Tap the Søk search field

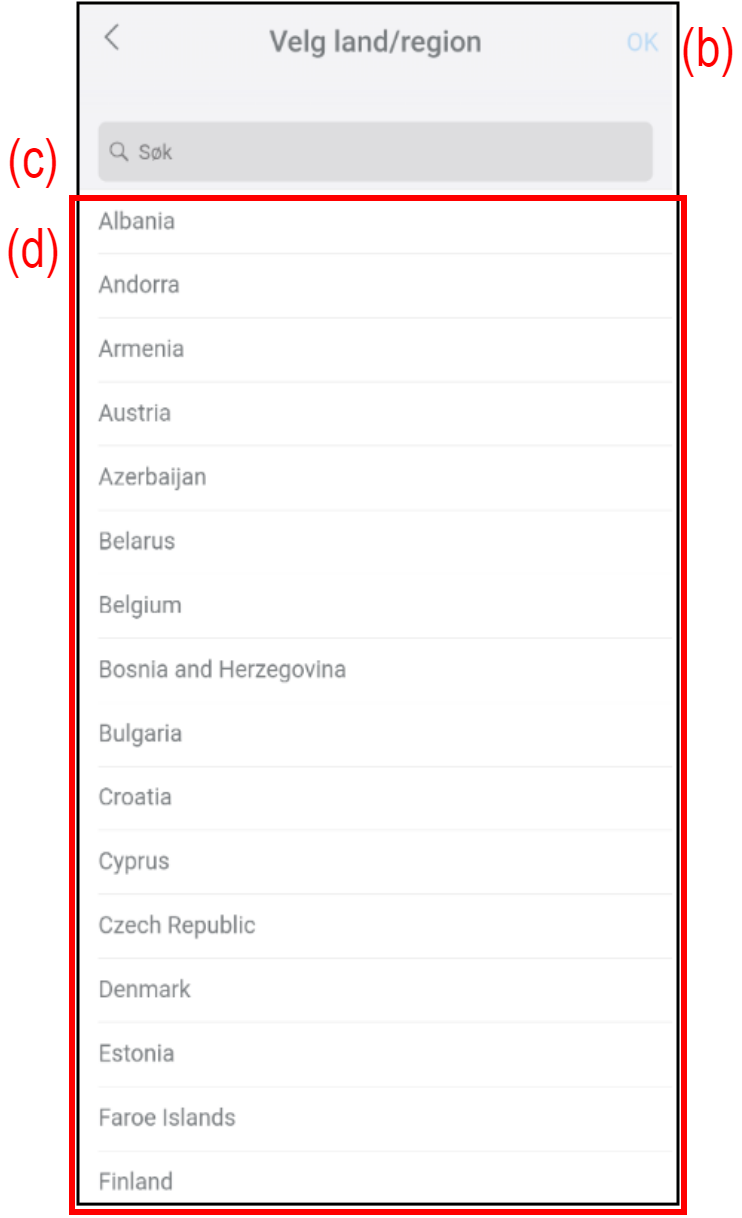[375, 152]
